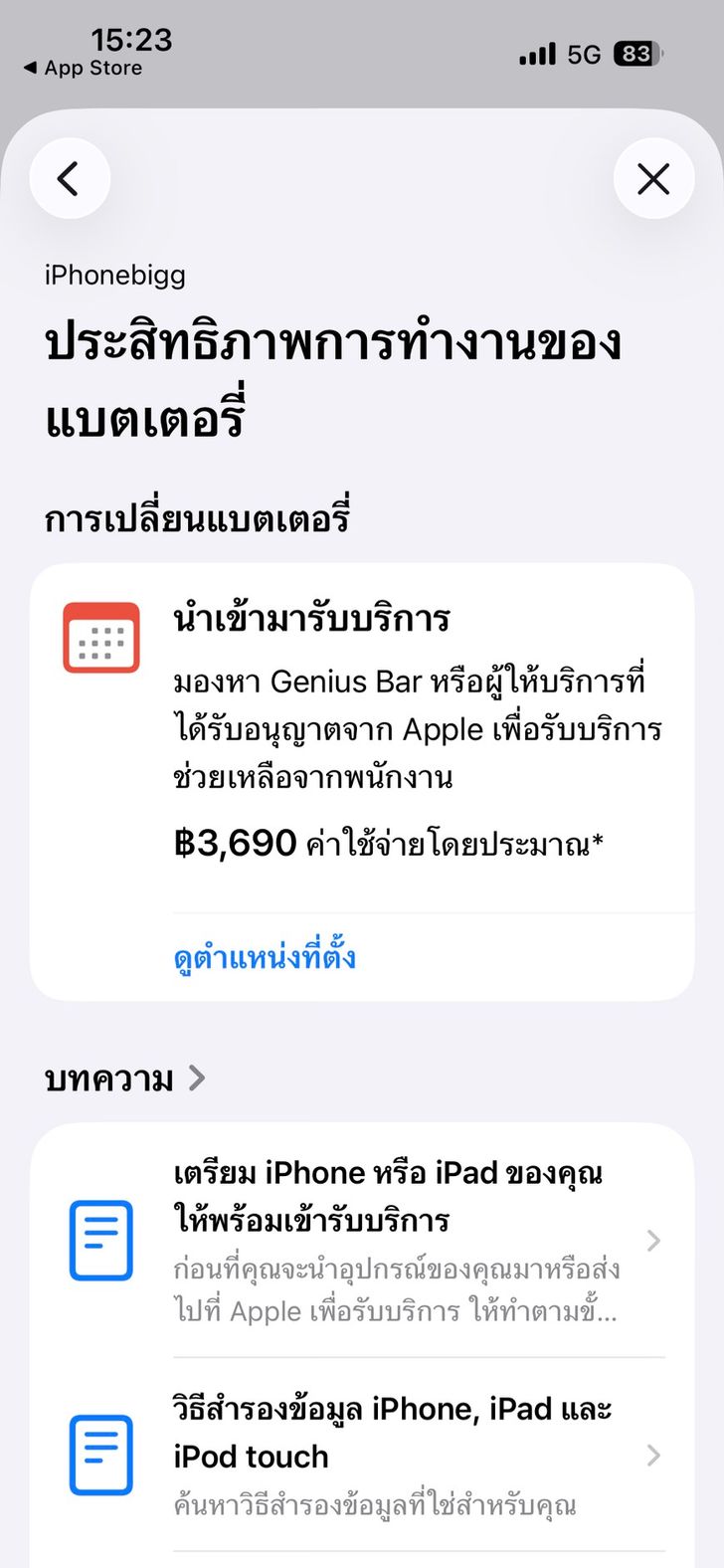Image resolution: width=724 pixels, height=1568 pixels.
Task: Close the battery service sheet
Action: (653, 179)
